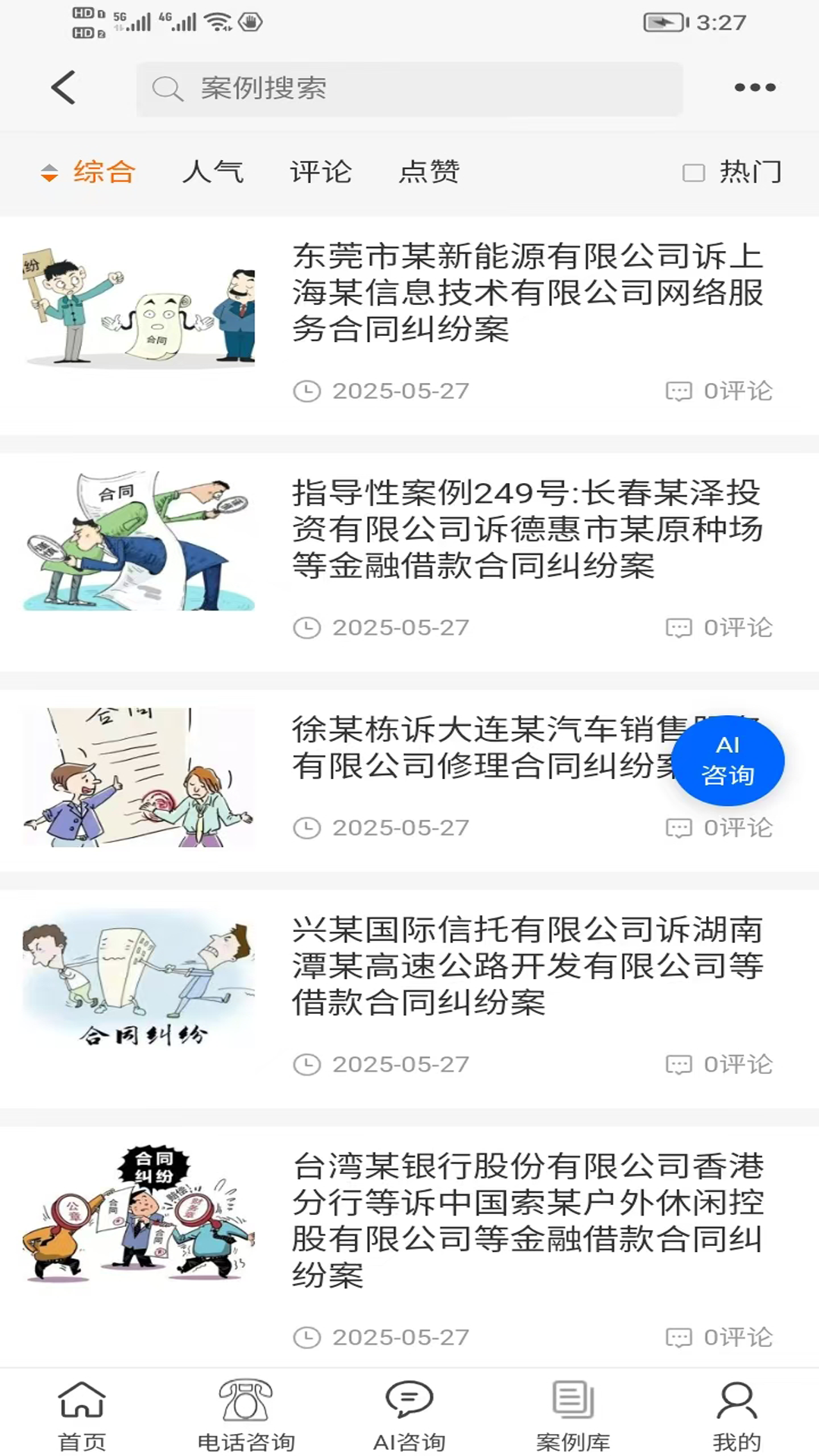Open the three-dot overflow menu

point(755,87)
